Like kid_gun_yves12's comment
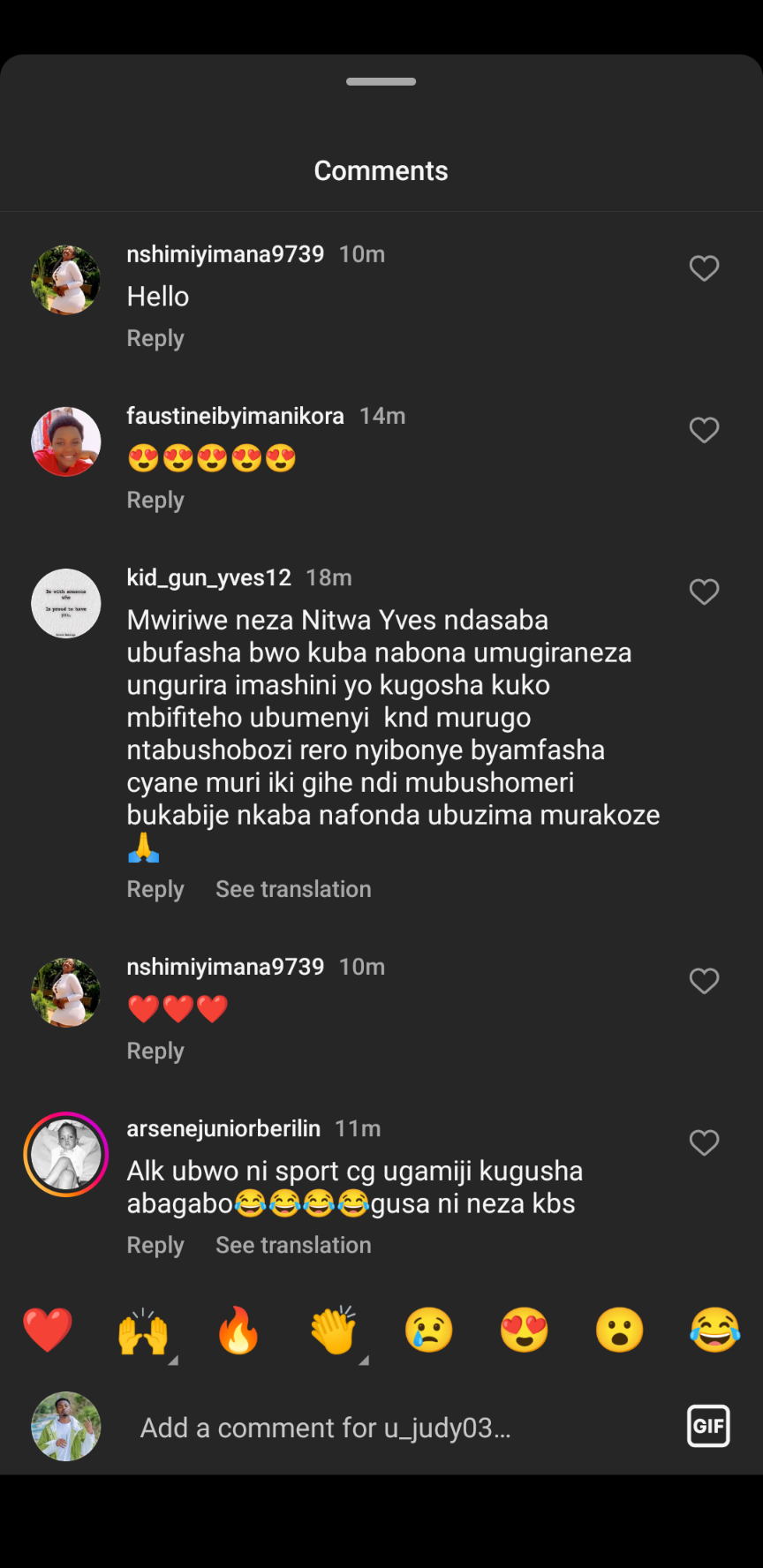The height and width of the screenshot is (1568, 763). click(x=704, y=592)
